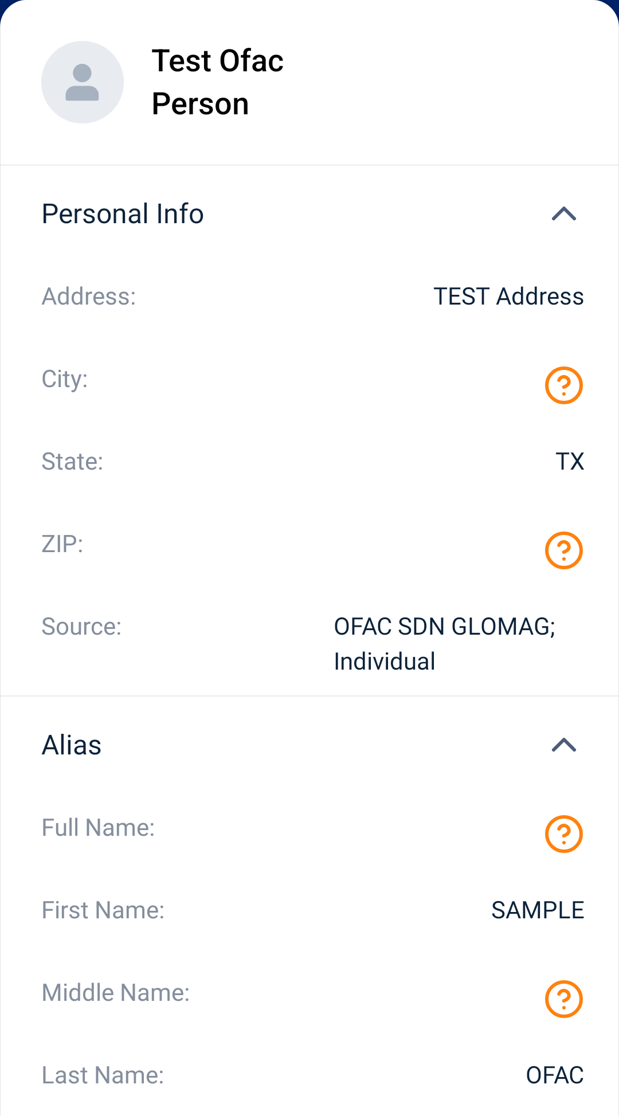The width and height of the screenshot is (619, 1116).
Task: Tap the question mark next to City
Action: point(564,385)
